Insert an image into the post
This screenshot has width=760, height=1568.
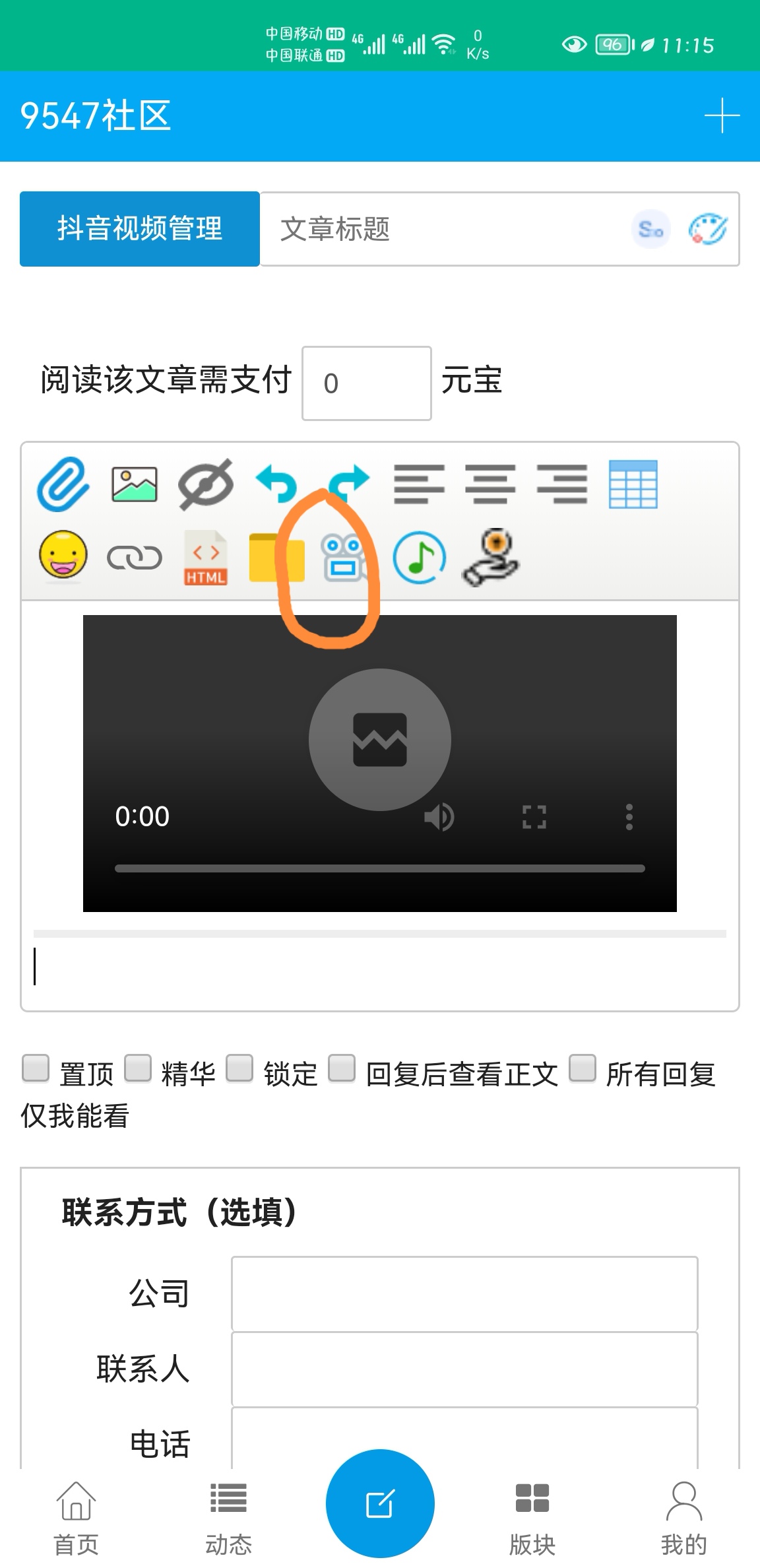[x=135, y=484]
